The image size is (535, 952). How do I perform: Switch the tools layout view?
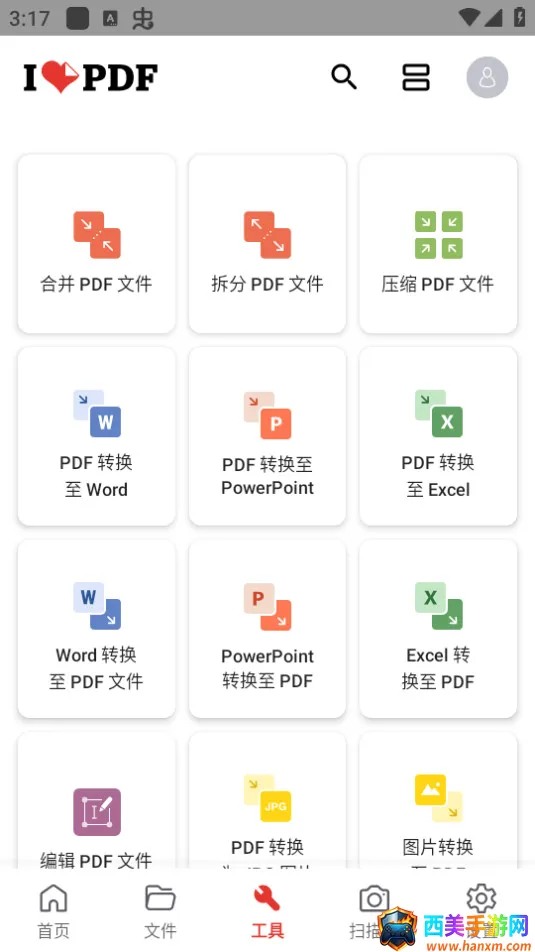(x=416, y=77)
